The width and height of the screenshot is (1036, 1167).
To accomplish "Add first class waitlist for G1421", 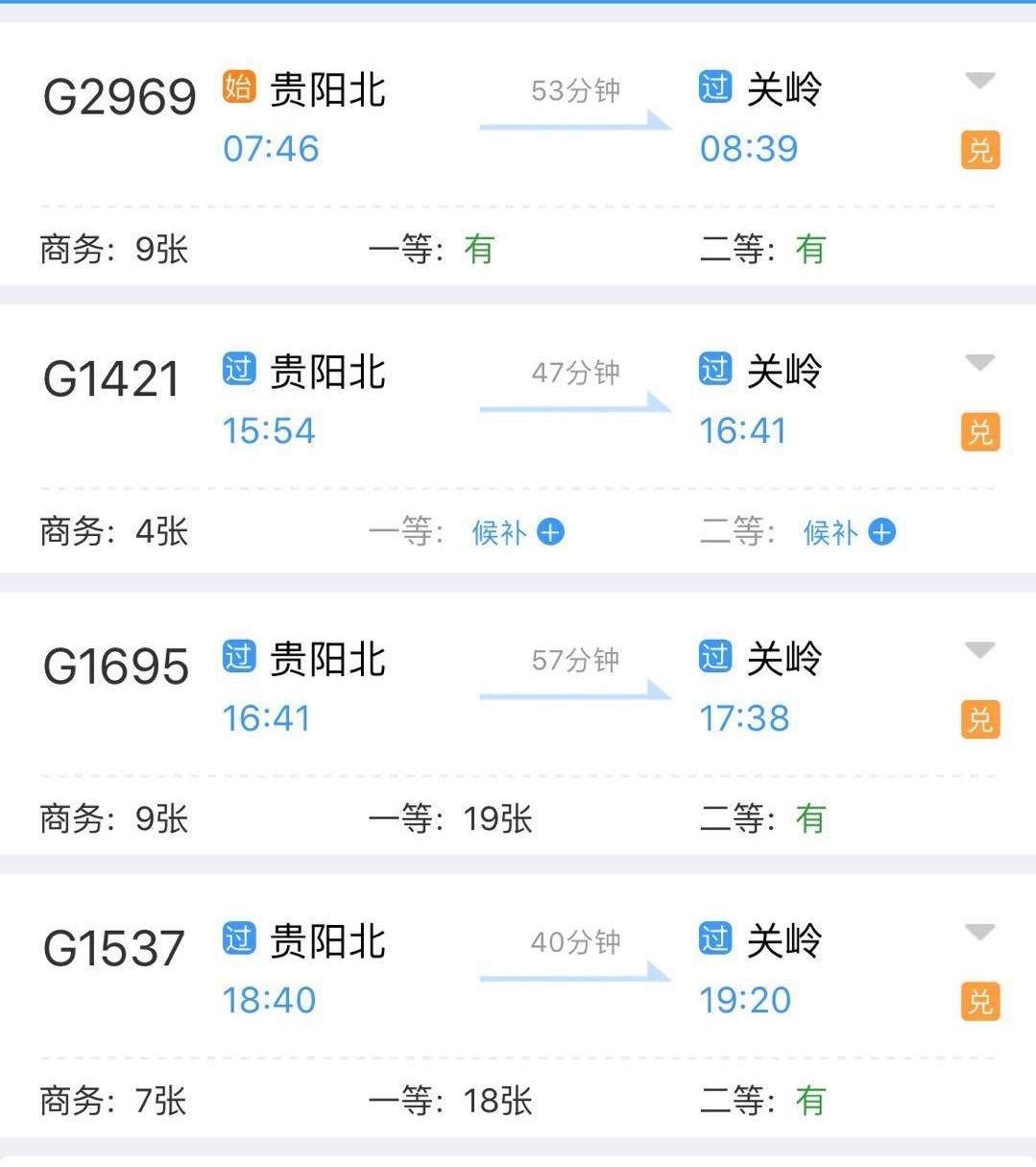I will [x=518, y=532].
